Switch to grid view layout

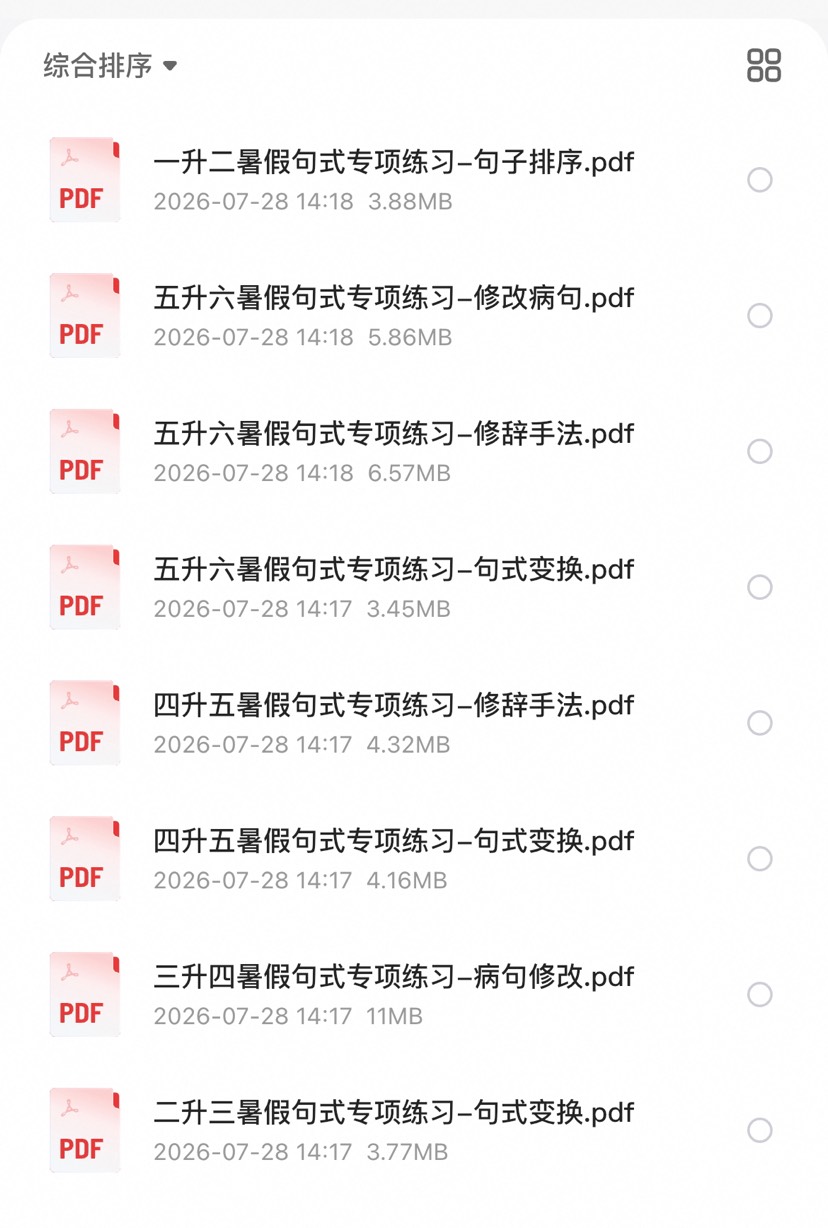[764, 65]
